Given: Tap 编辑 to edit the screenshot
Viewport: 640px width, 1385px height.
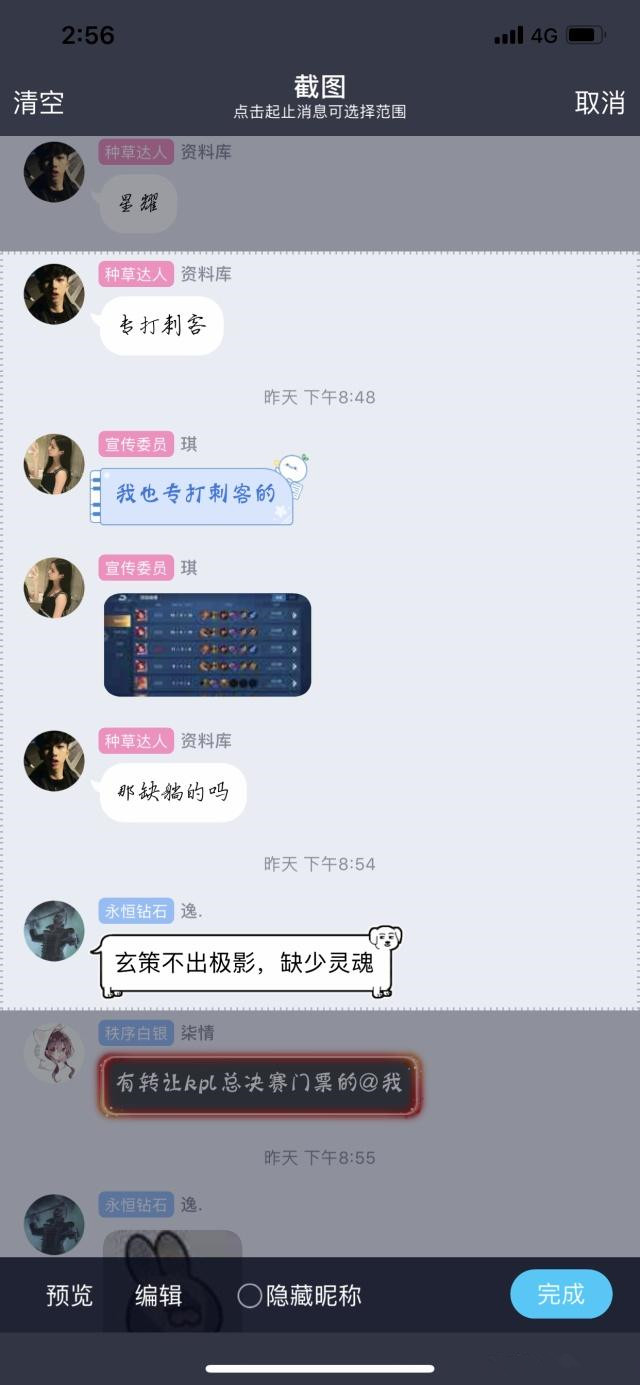Looking at the screenshot, I should click(159, 1295).
